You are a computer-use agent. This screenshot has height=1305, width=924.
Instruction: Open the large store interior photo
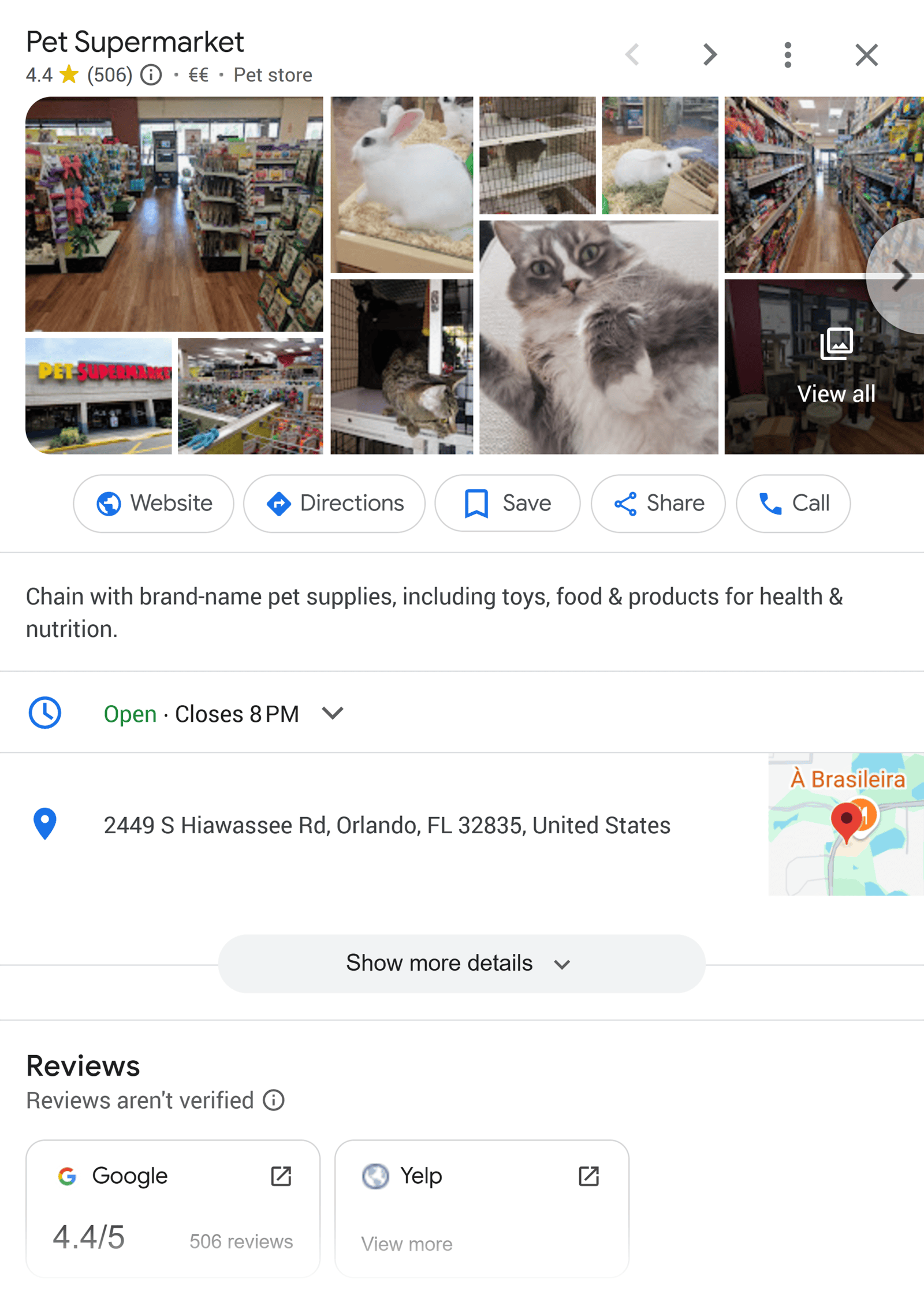click(x=174, y=214)
